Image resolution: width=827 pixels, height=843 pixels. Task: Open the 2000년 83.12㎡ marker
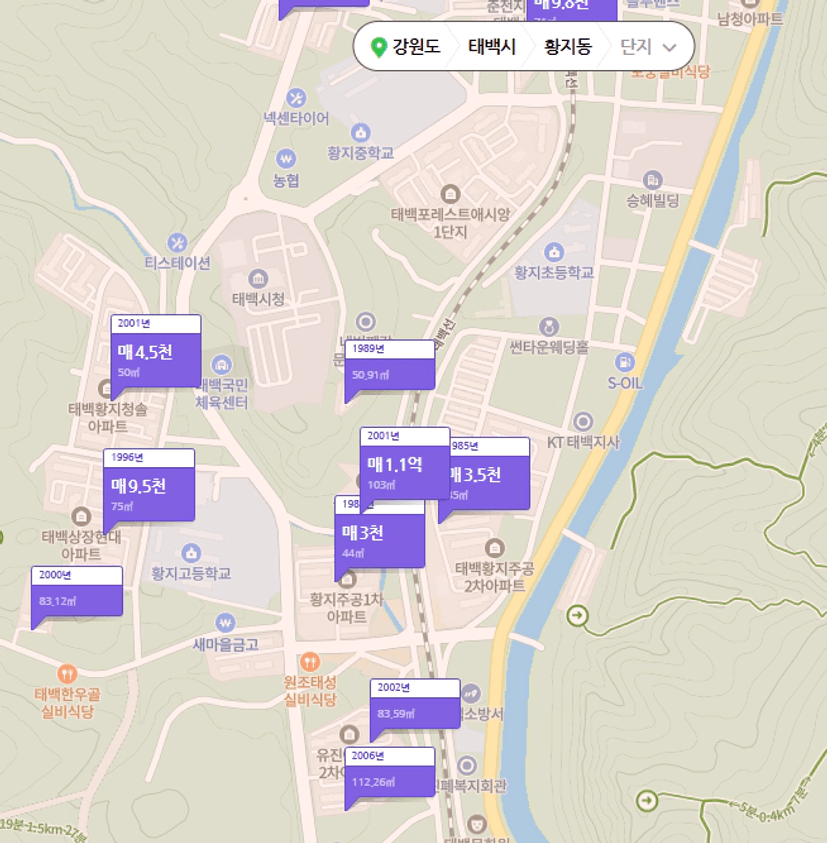click(77, 595)
